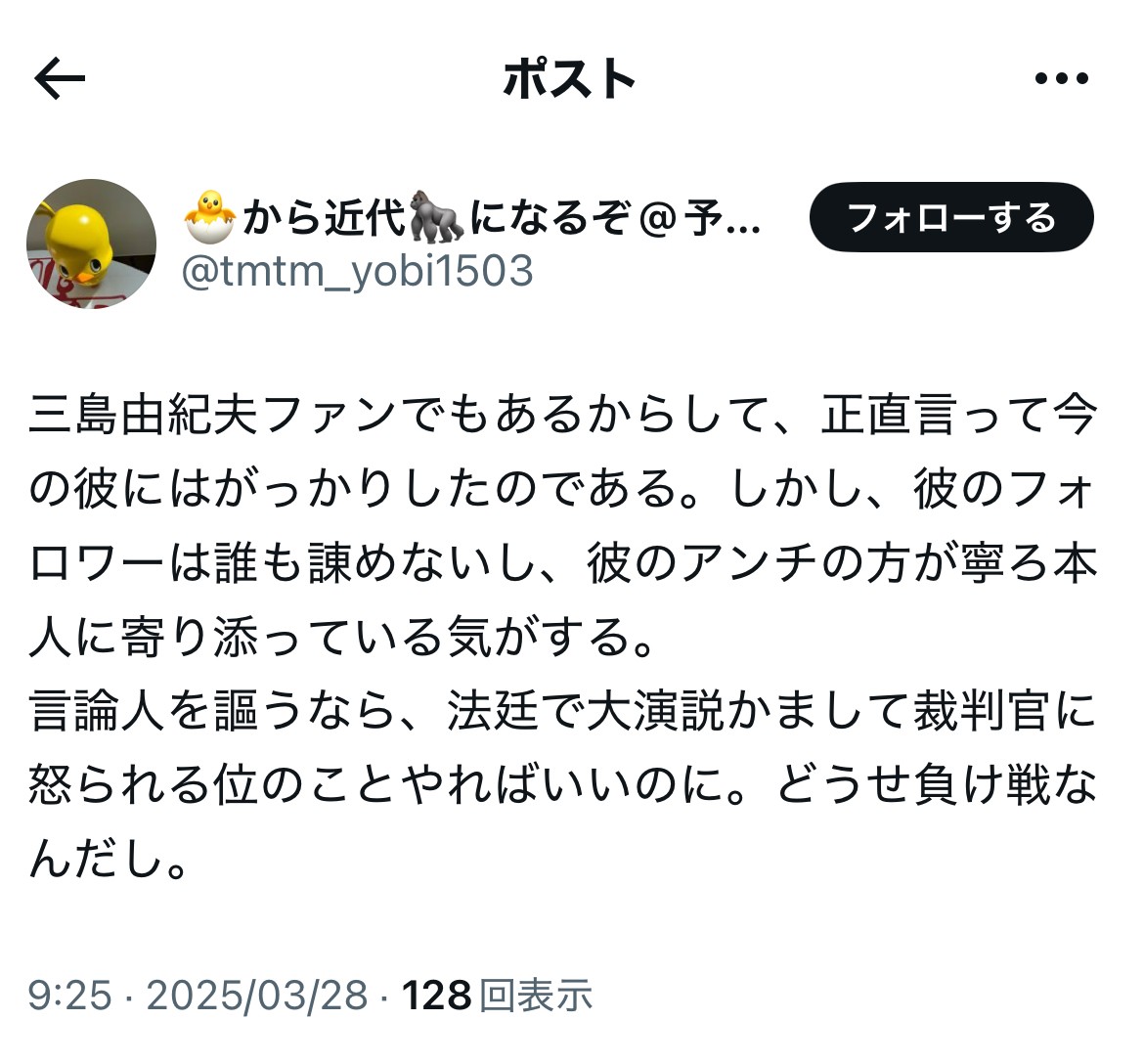1144x1064 pixels.
Task: Open the three-dot overflow menu
Action: [1061, 79]
